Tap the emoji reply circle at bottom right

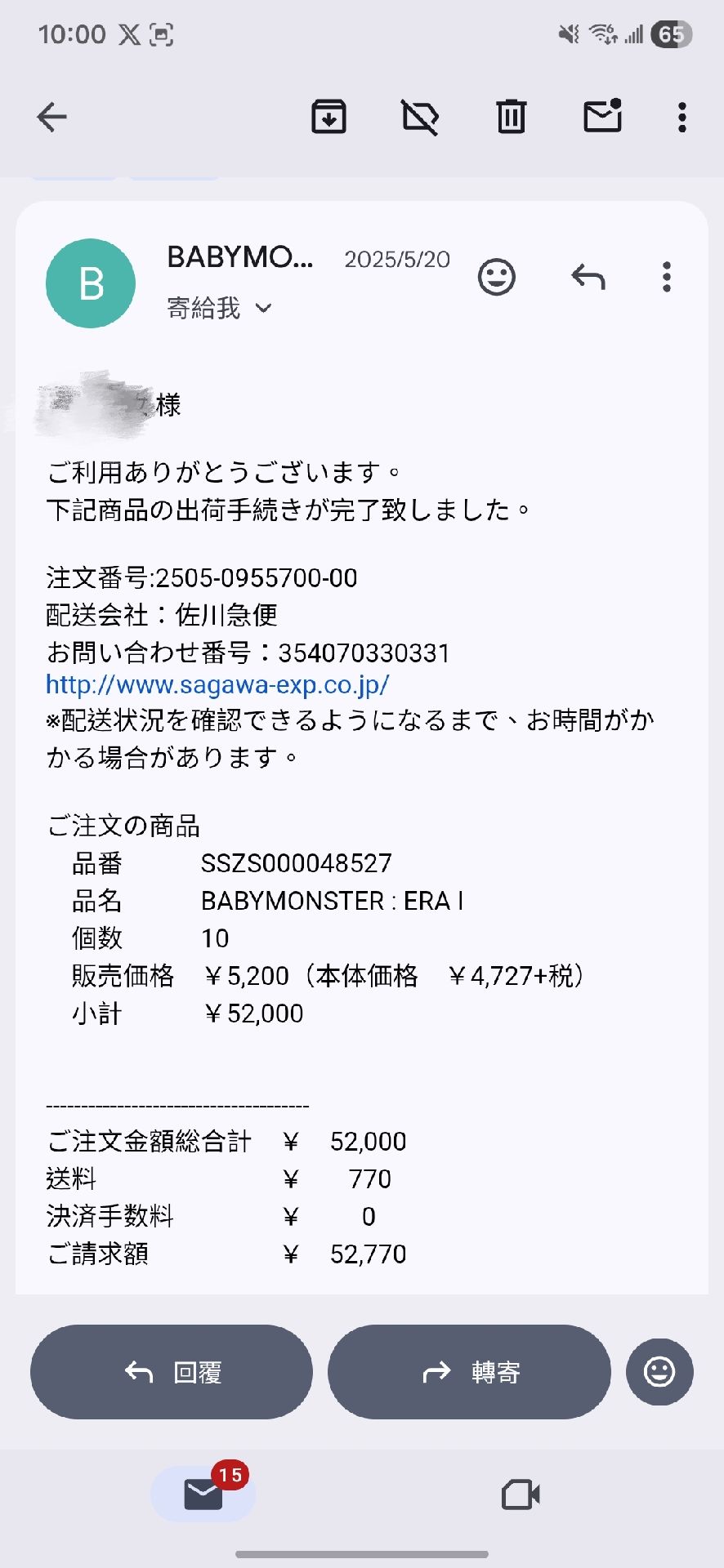coord(659,1372)
